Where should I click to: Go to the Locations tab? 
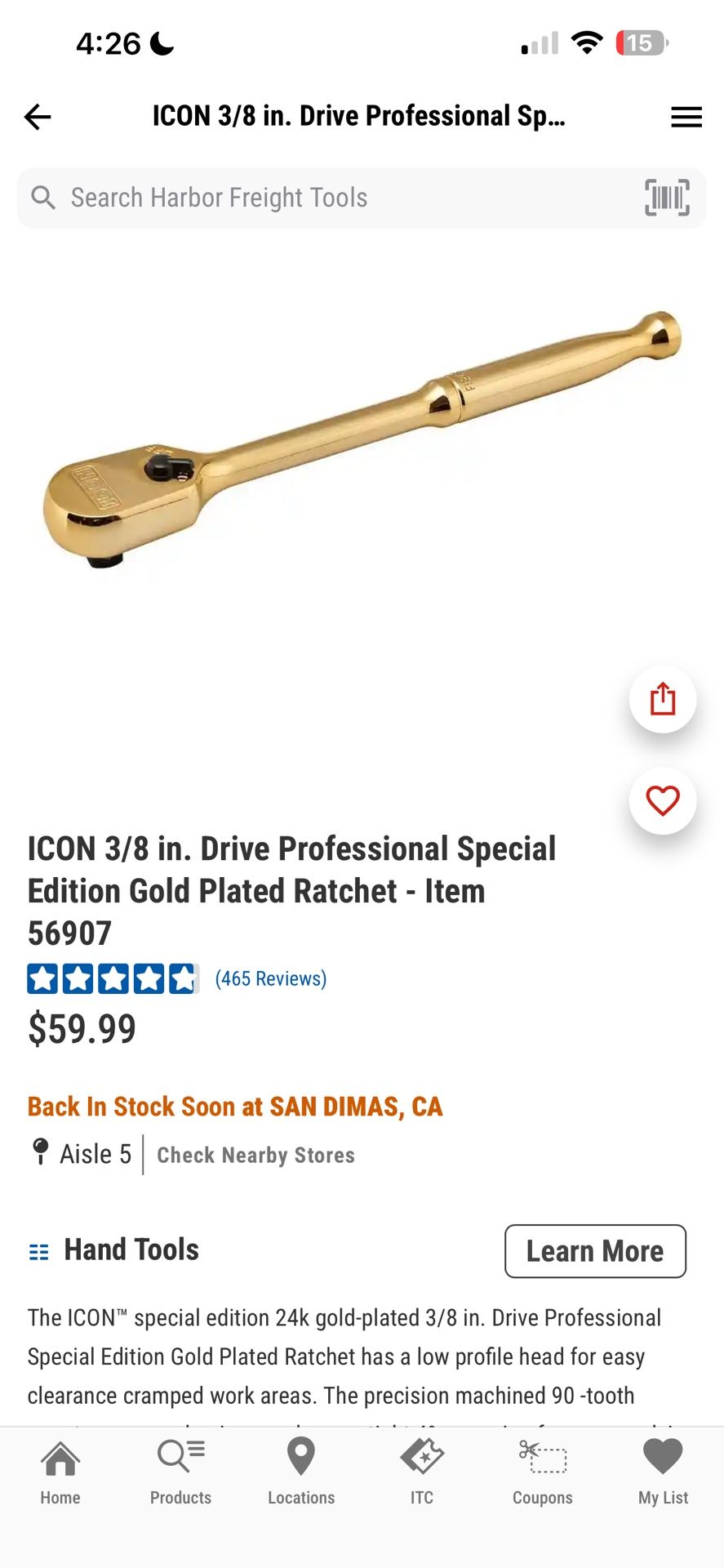pyautogui.click(x=301, y=1472)
